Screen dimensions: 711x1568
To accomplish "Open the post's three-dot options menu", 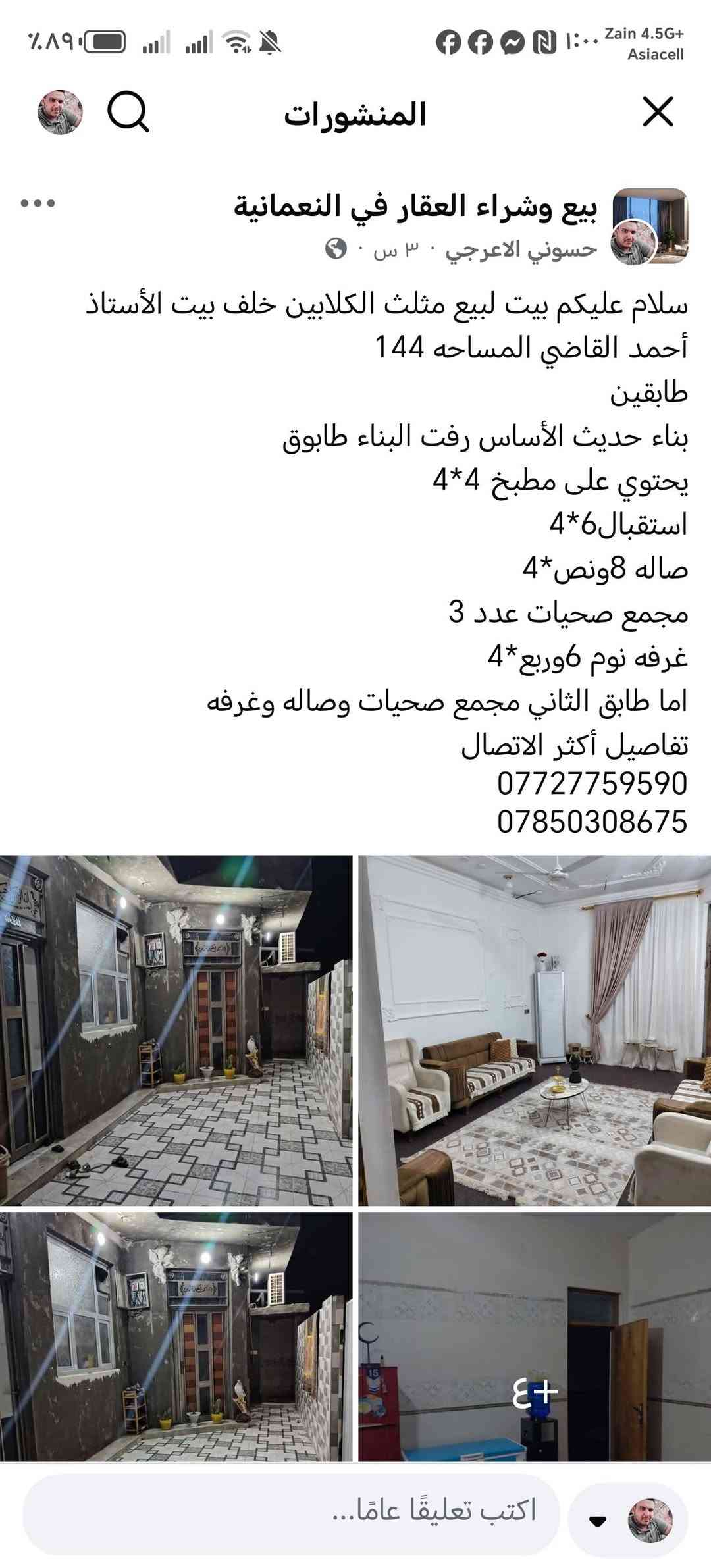I will pos(38,203).
